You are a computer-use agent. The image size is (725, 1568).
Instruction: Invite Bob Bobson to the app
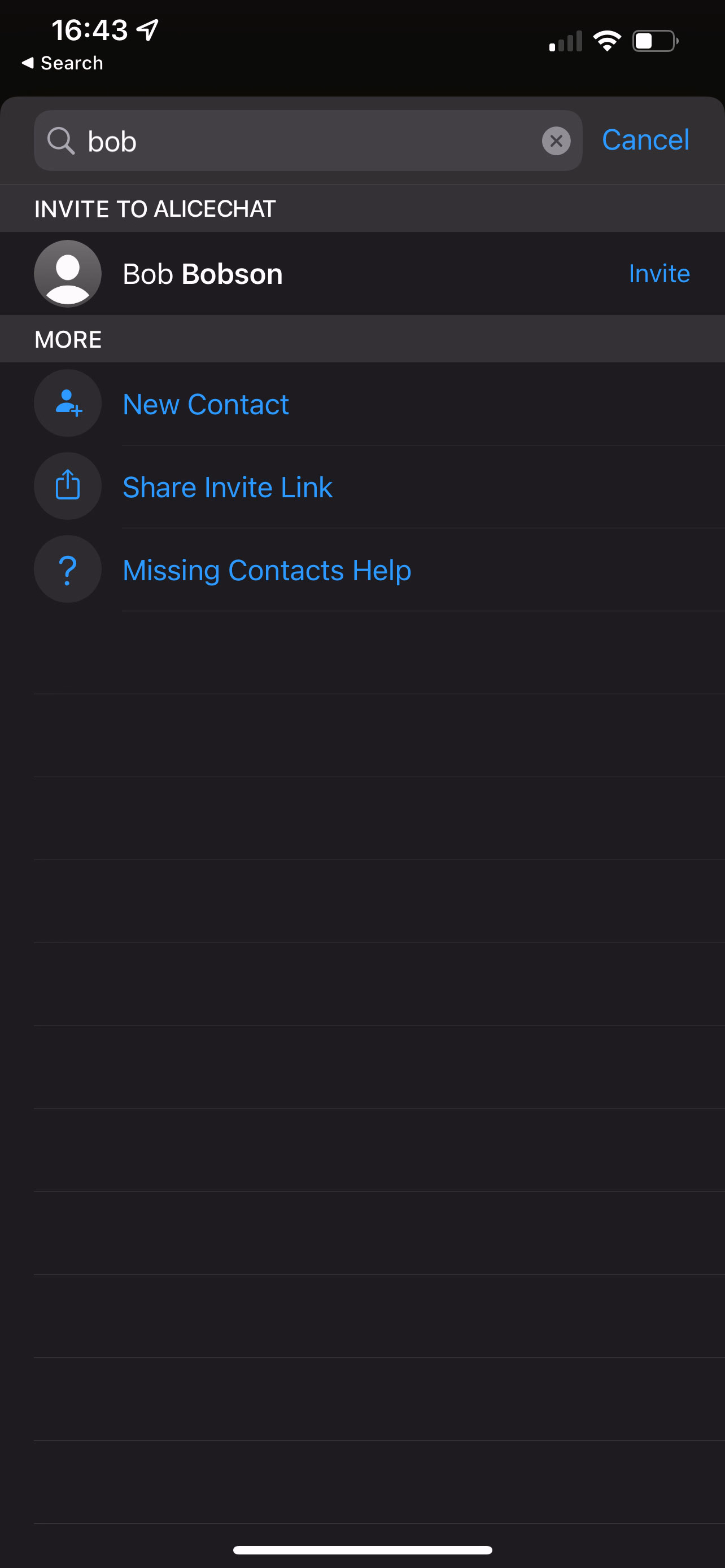click(x=660, y=273)
